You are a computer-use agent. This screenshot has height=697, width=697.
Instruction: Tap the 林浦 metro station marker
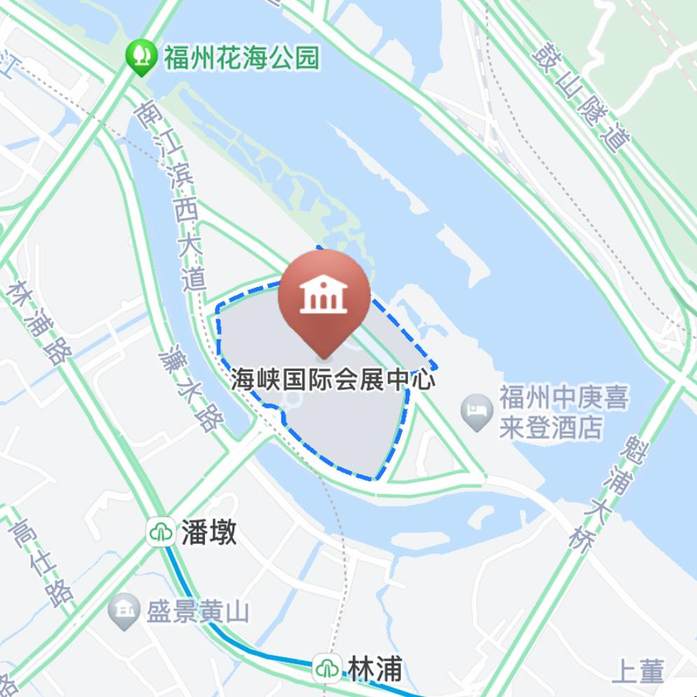(x=326, y=668)
